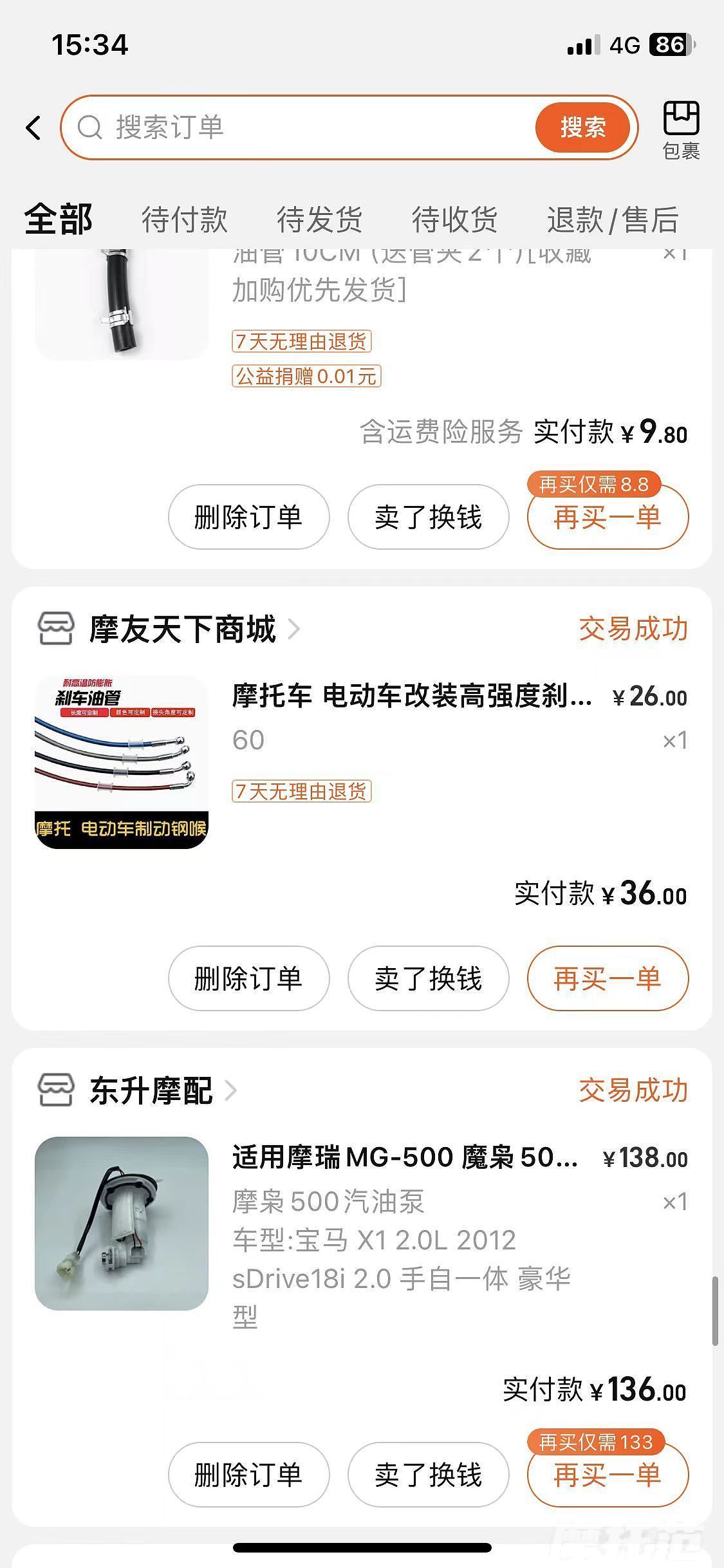Image resolution: width=724 pixels, height=1568 pixels.
Task: Open the 摩友天下商城 store page
Action: click(183, 629)
